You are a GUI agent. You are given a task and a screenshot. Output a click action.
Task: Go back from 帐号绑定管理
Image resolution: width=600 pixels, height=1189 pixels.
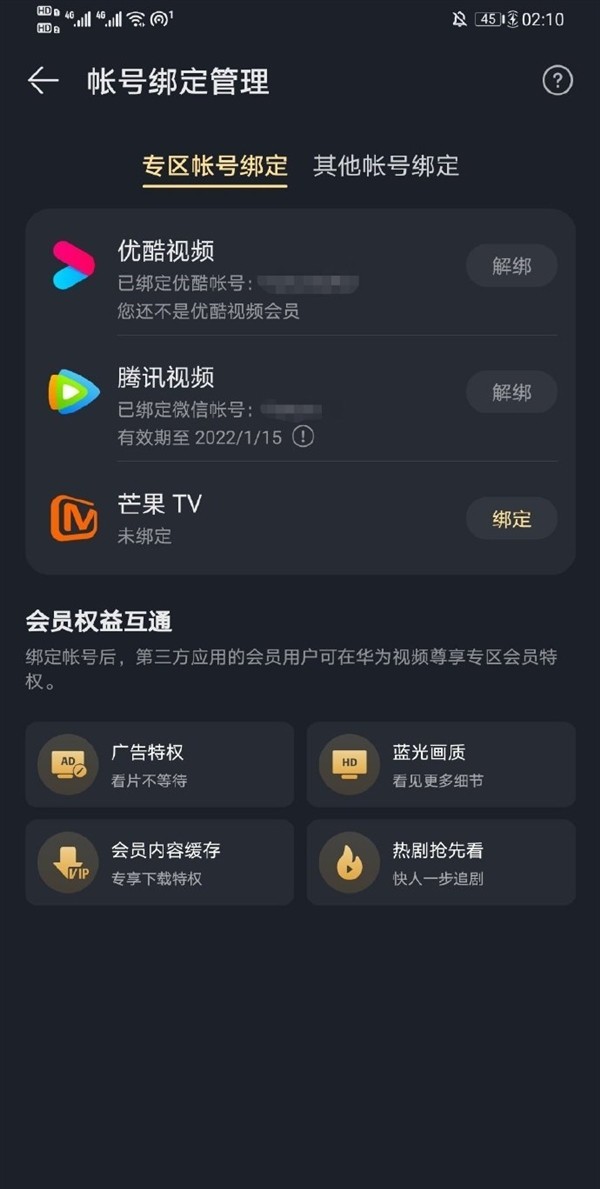[x=43, y=81]
